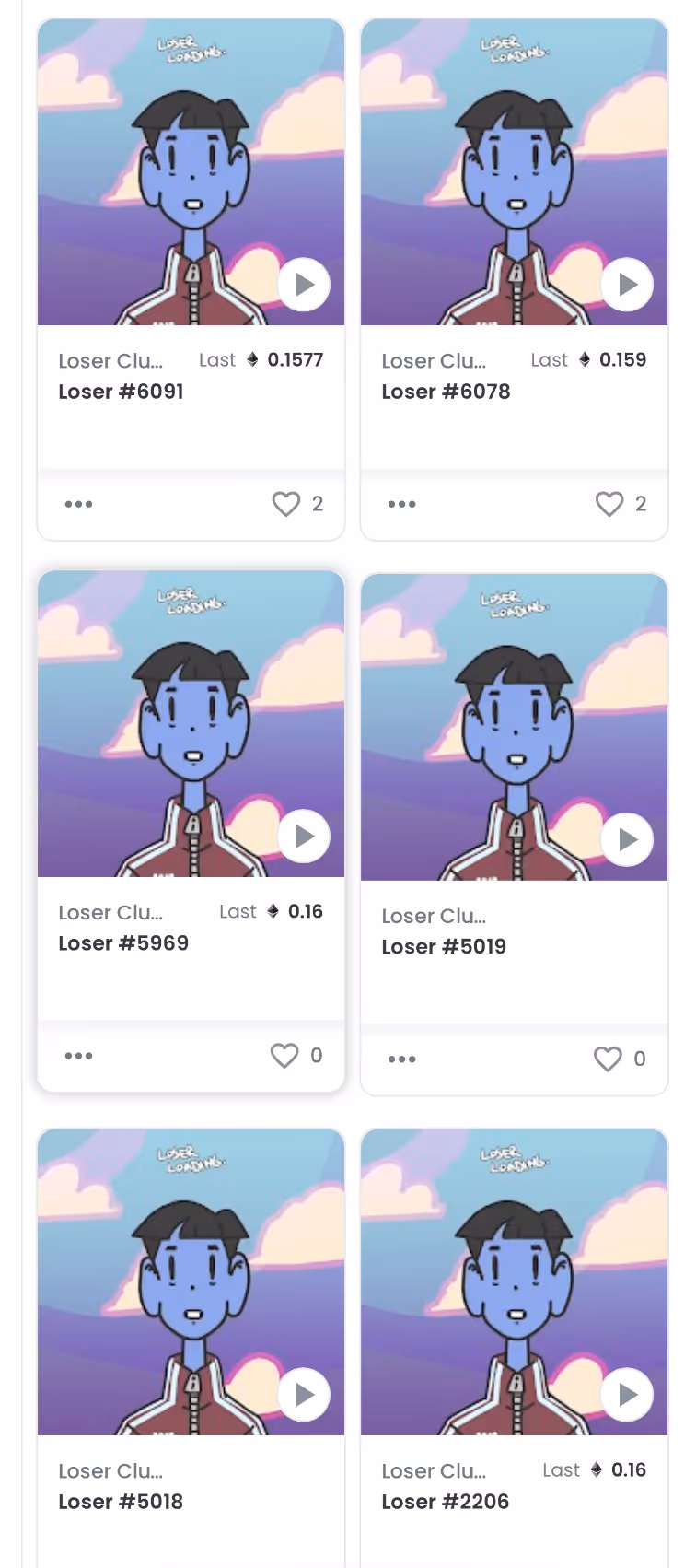Image resolution: width=696 pixels, height=1568 pixels.
Task: Like Loser #6091 with the heart icon
Action: 286,504
